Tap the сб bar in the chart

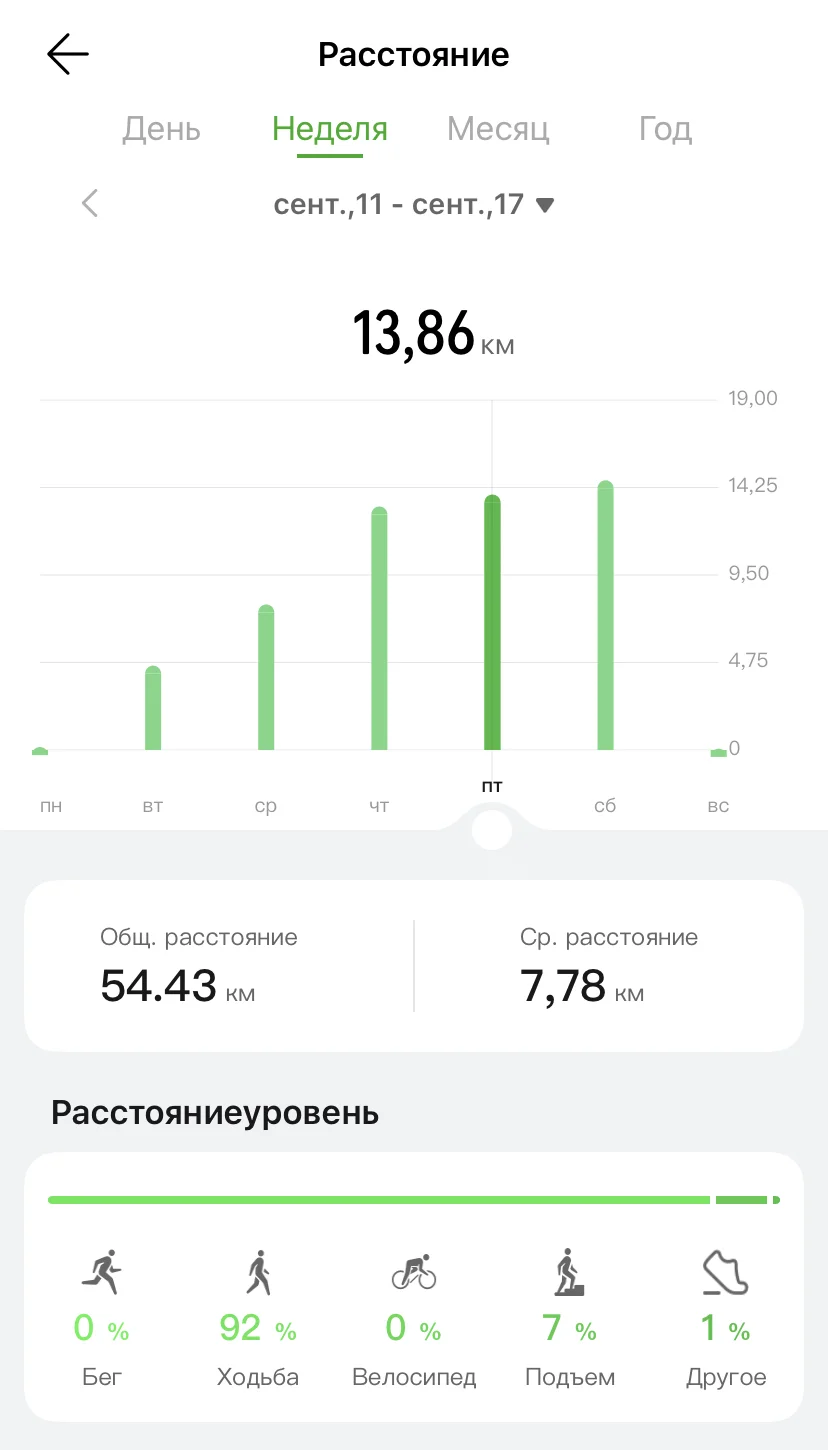click(x=605, y=616)
